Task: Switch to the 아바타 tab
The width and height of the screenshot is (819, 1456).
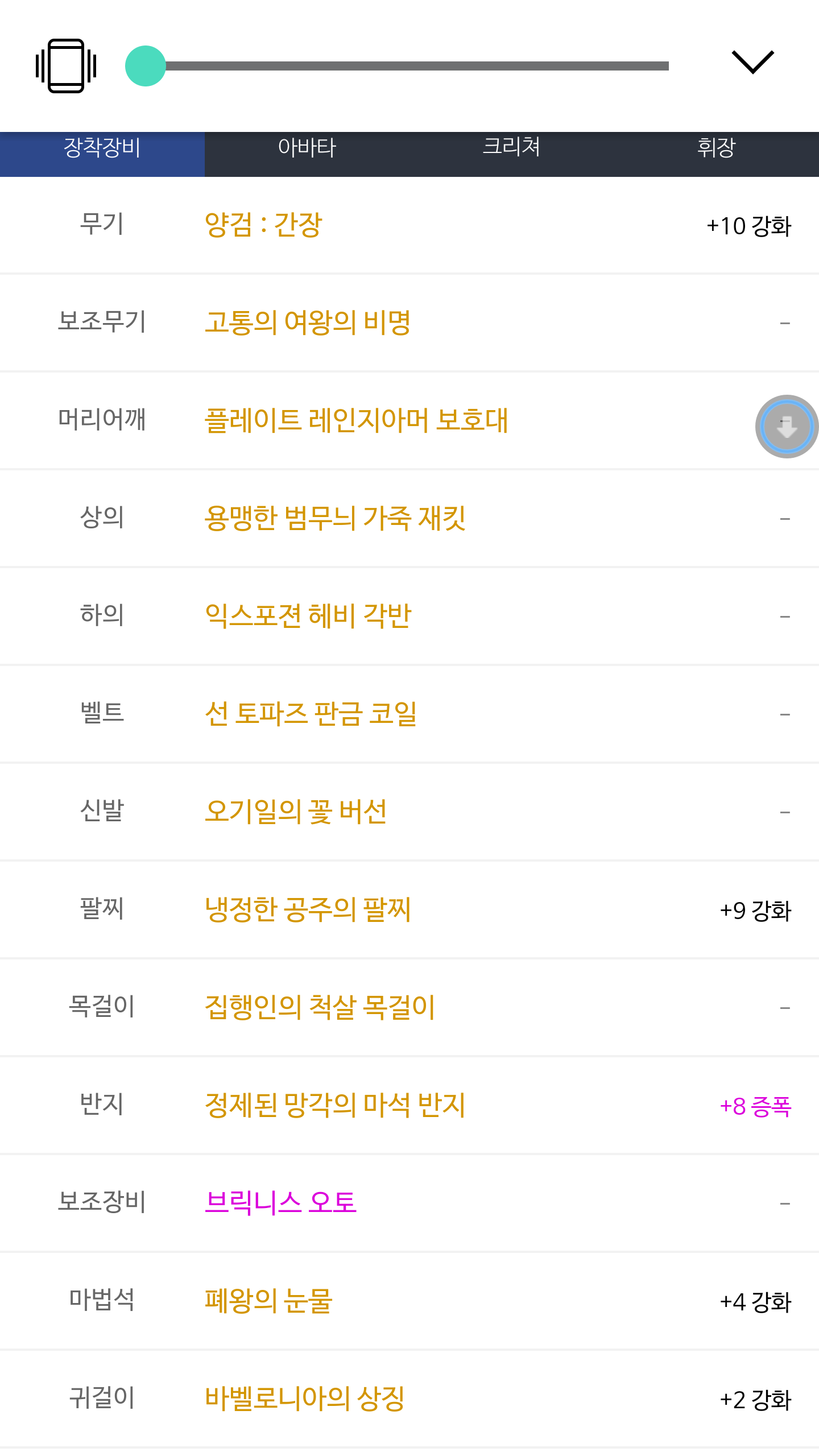Action: tap(307, 148)
